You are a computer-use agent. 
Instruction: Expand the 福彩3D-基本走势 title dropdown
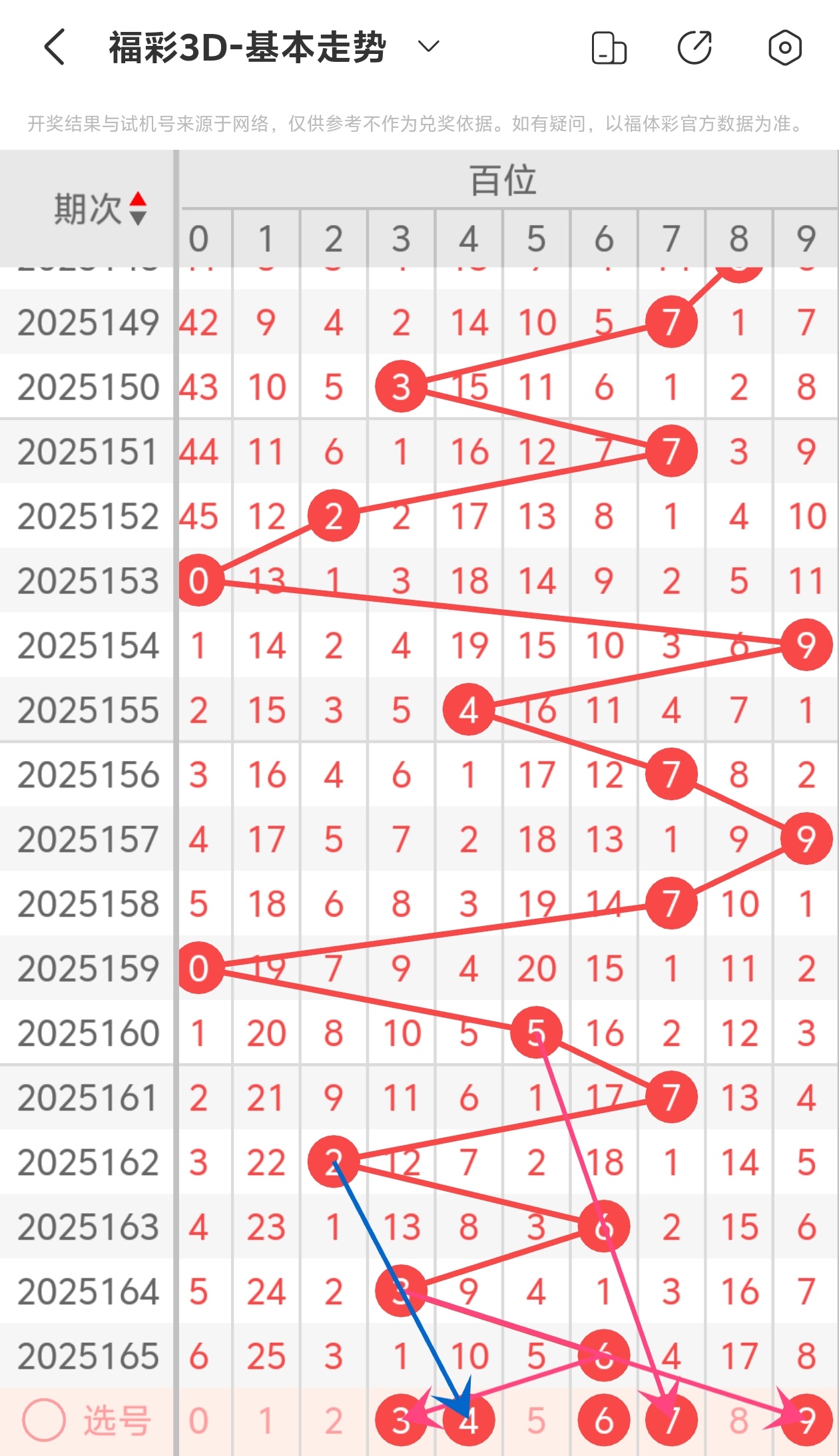click(428, 47)
